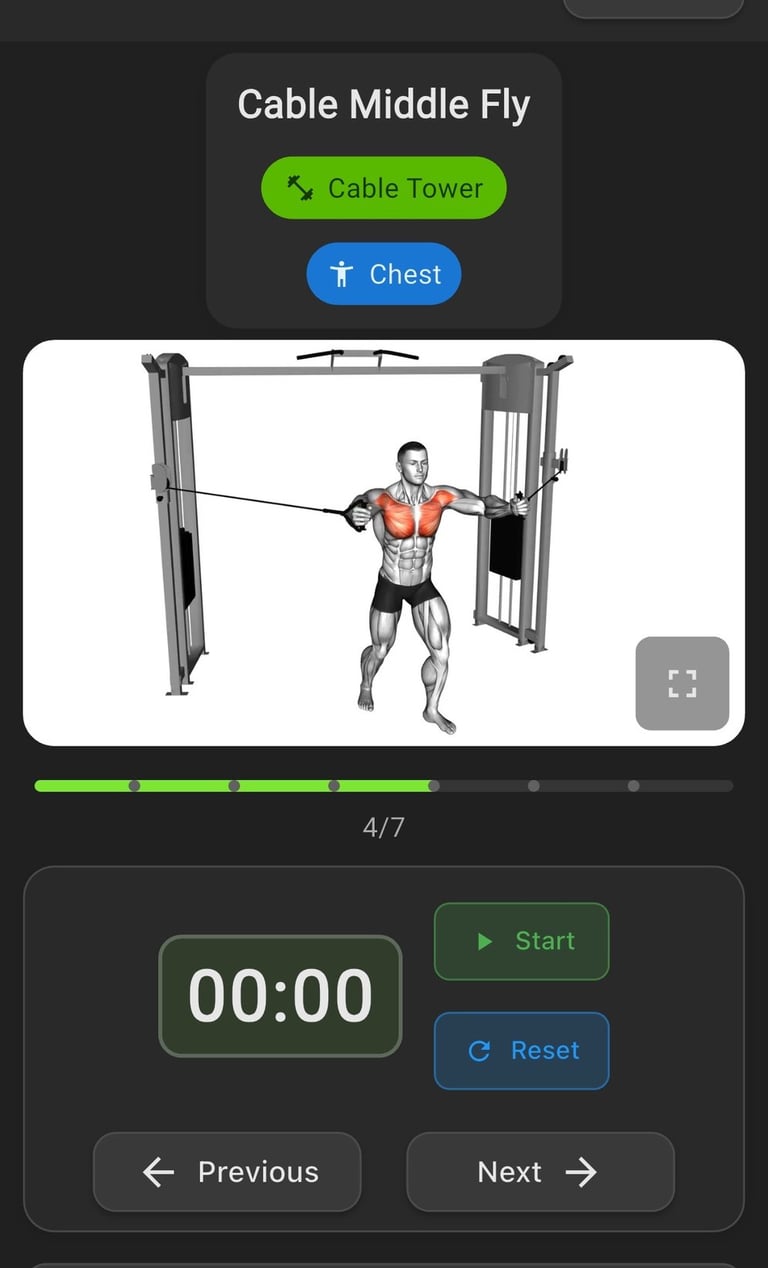Start the exercise timer
This screenshot has height=1268, width=768.
point(521,941)
